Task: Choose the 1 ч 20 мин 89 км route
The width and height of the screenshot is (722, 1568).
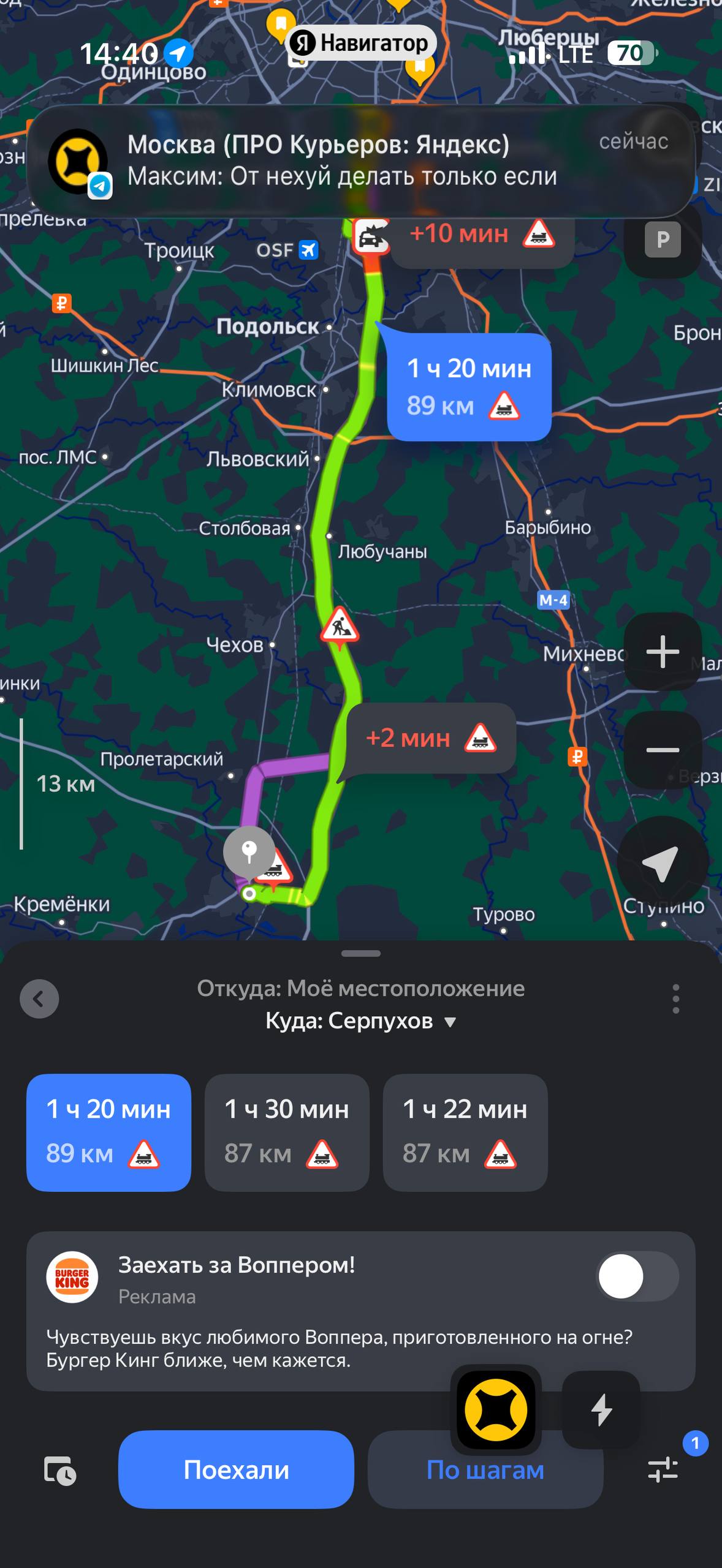Action: coord(108,1132)
